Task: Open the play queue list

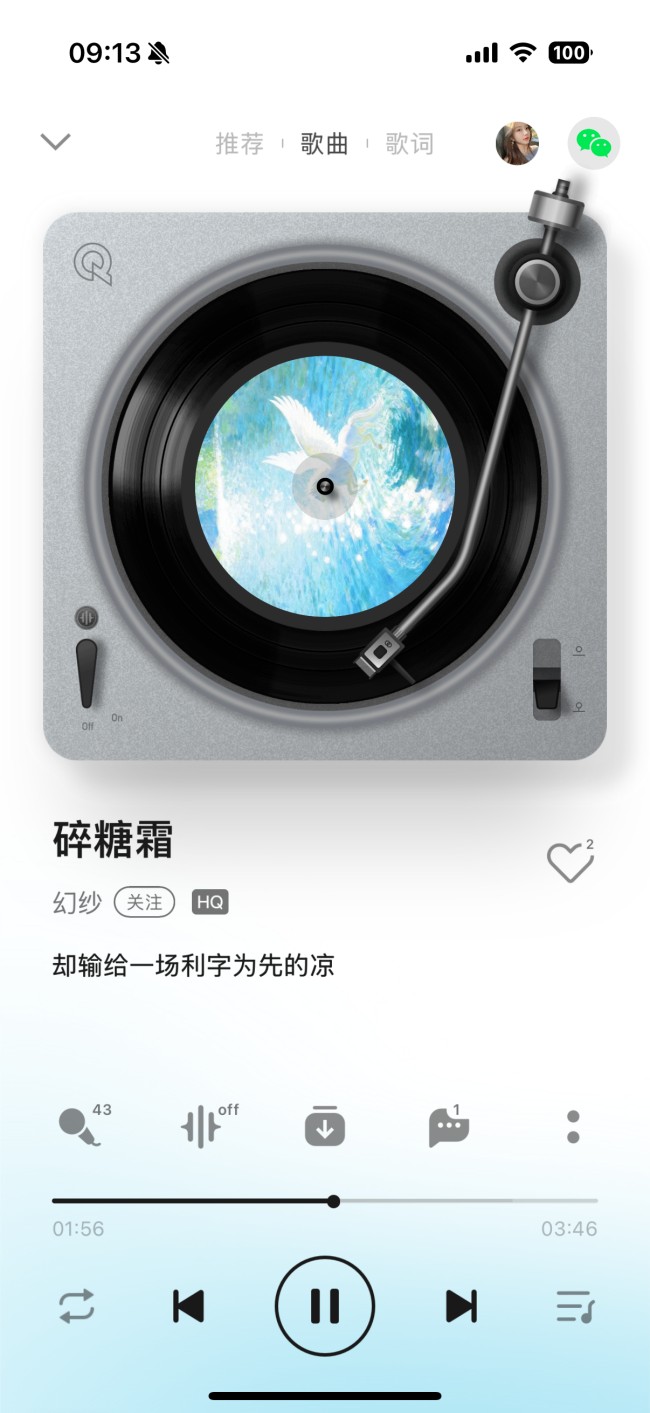Action: point(574,1306)
